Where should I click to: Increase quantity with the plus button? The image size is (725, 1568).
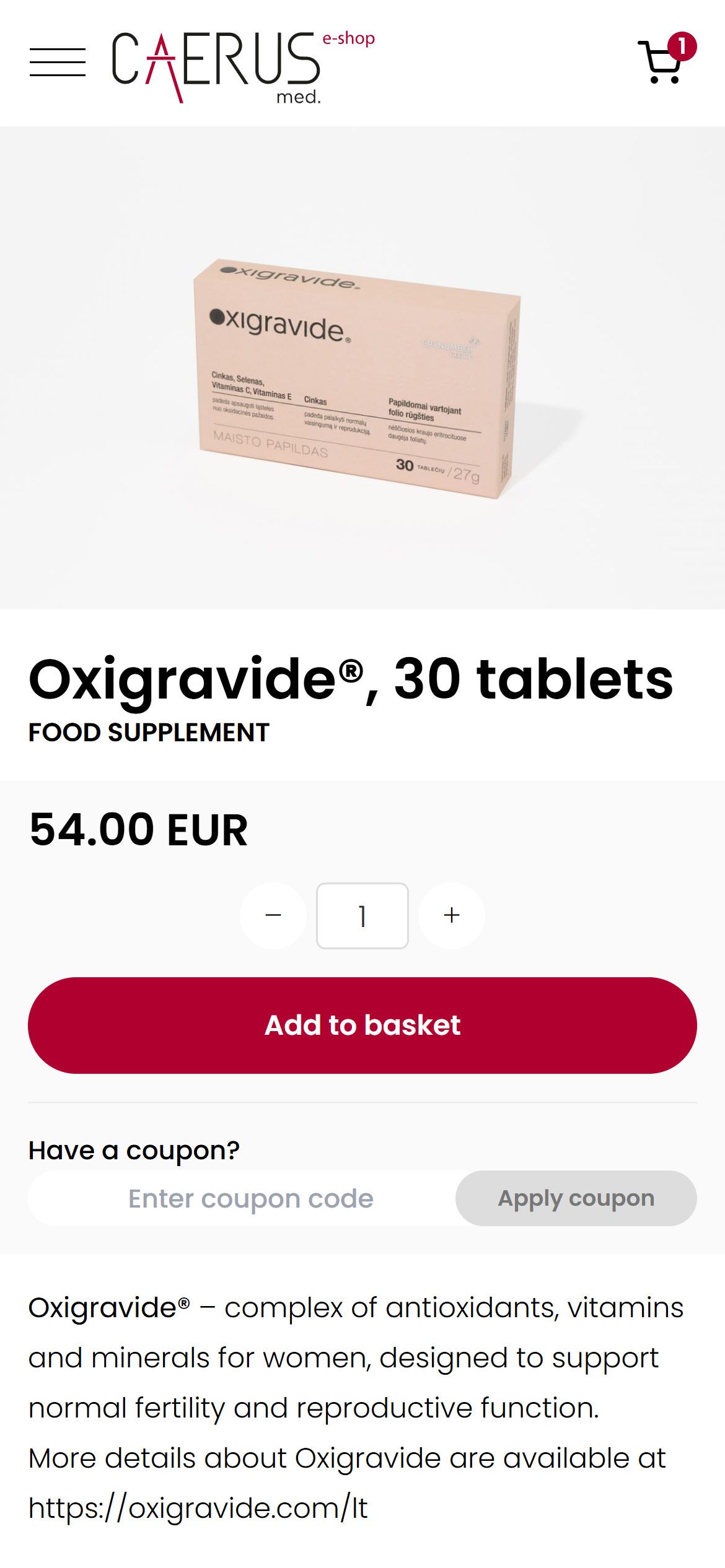point(452,915)
